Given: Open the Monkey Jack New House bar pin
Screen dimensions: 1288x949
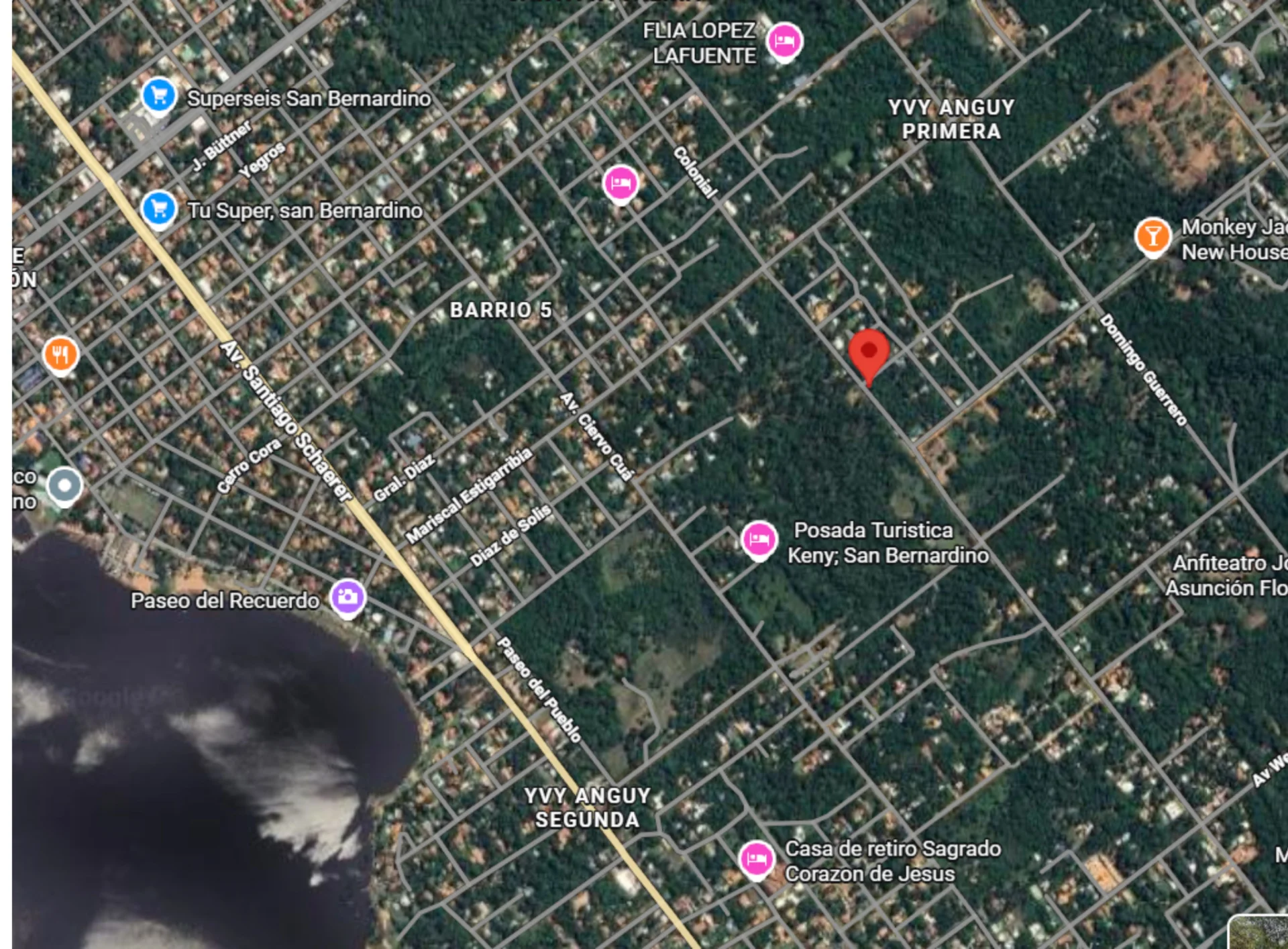Looking at the screenshot, I should (x=1152, y=236).
